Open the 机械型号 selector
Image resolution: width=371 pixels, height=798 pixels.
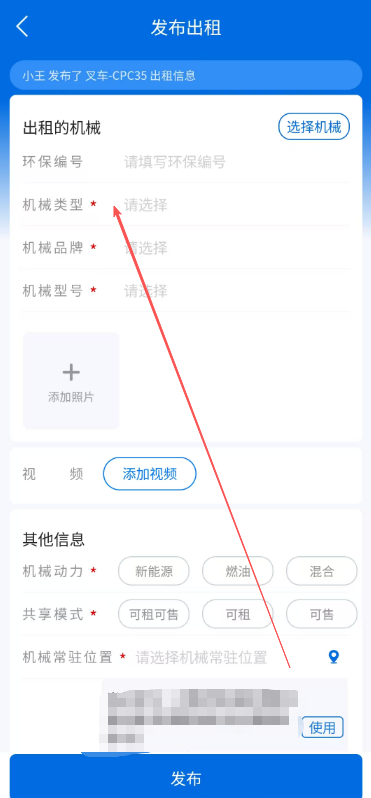pyautogui.click(x=186, y=291)
